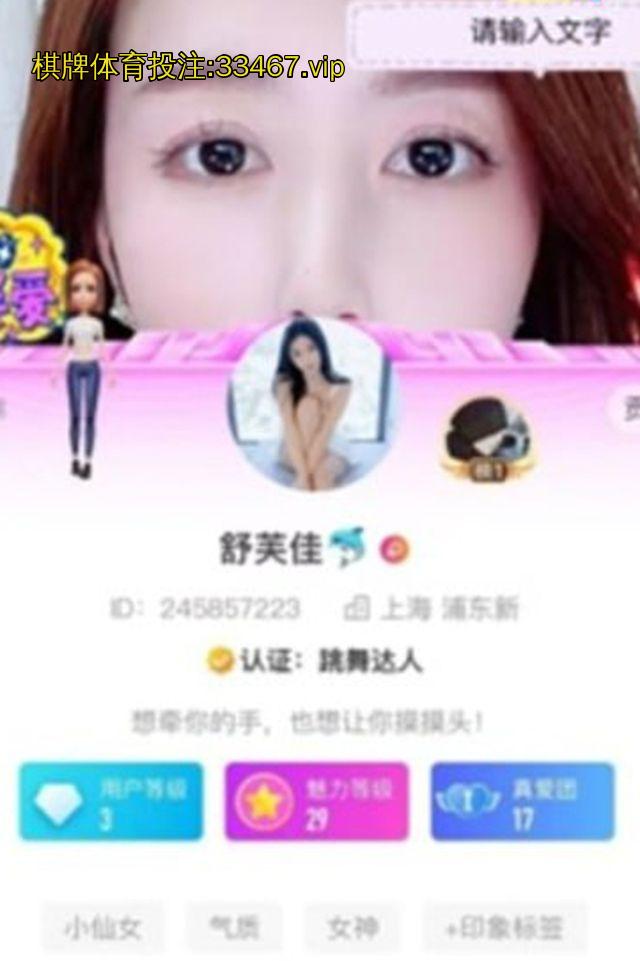The width and height of the screenshot is (640, 961).
Task: Open the 用户等级 level card
Action: (x=110, y=802)
